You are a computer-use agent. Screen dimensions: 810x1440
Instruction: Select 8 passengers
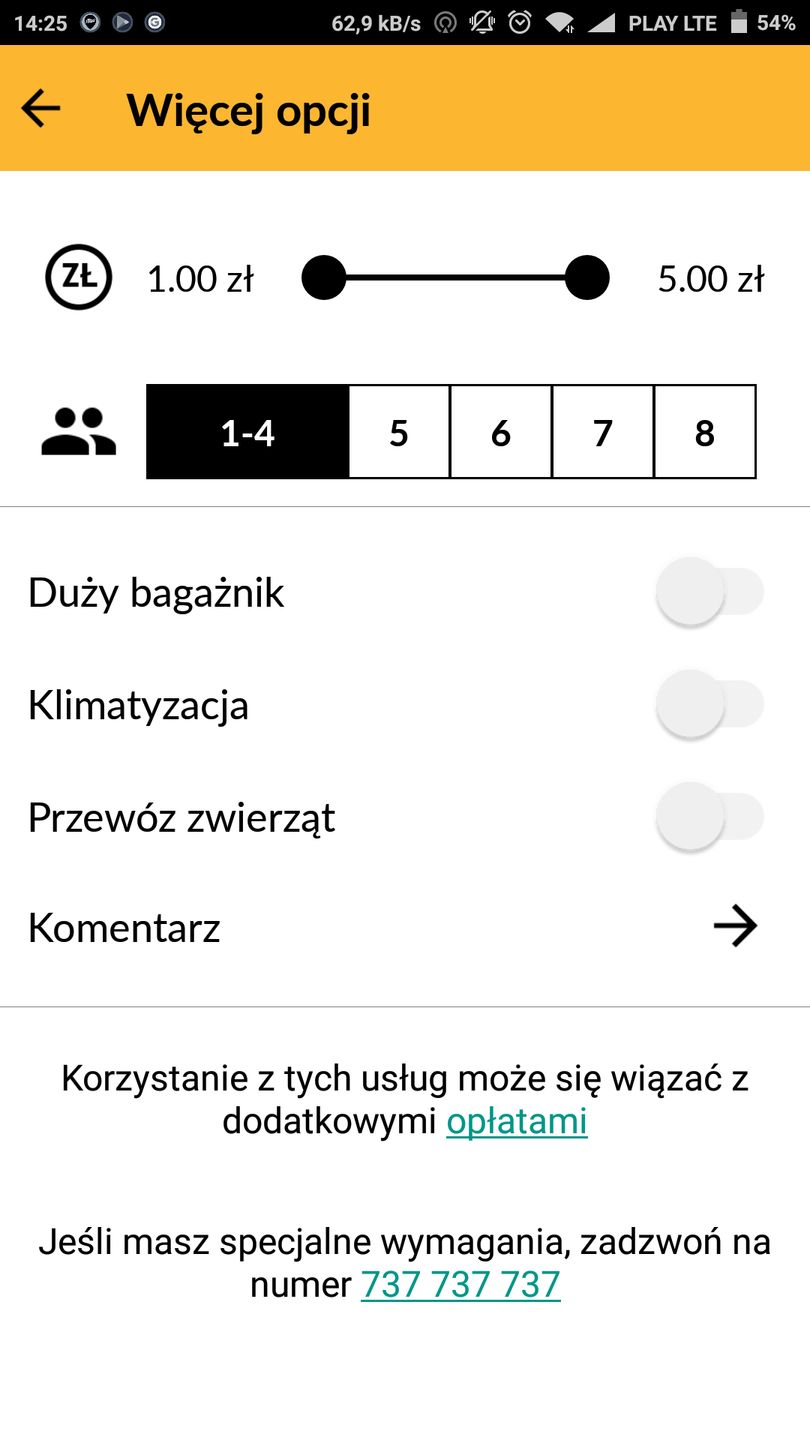705,431
